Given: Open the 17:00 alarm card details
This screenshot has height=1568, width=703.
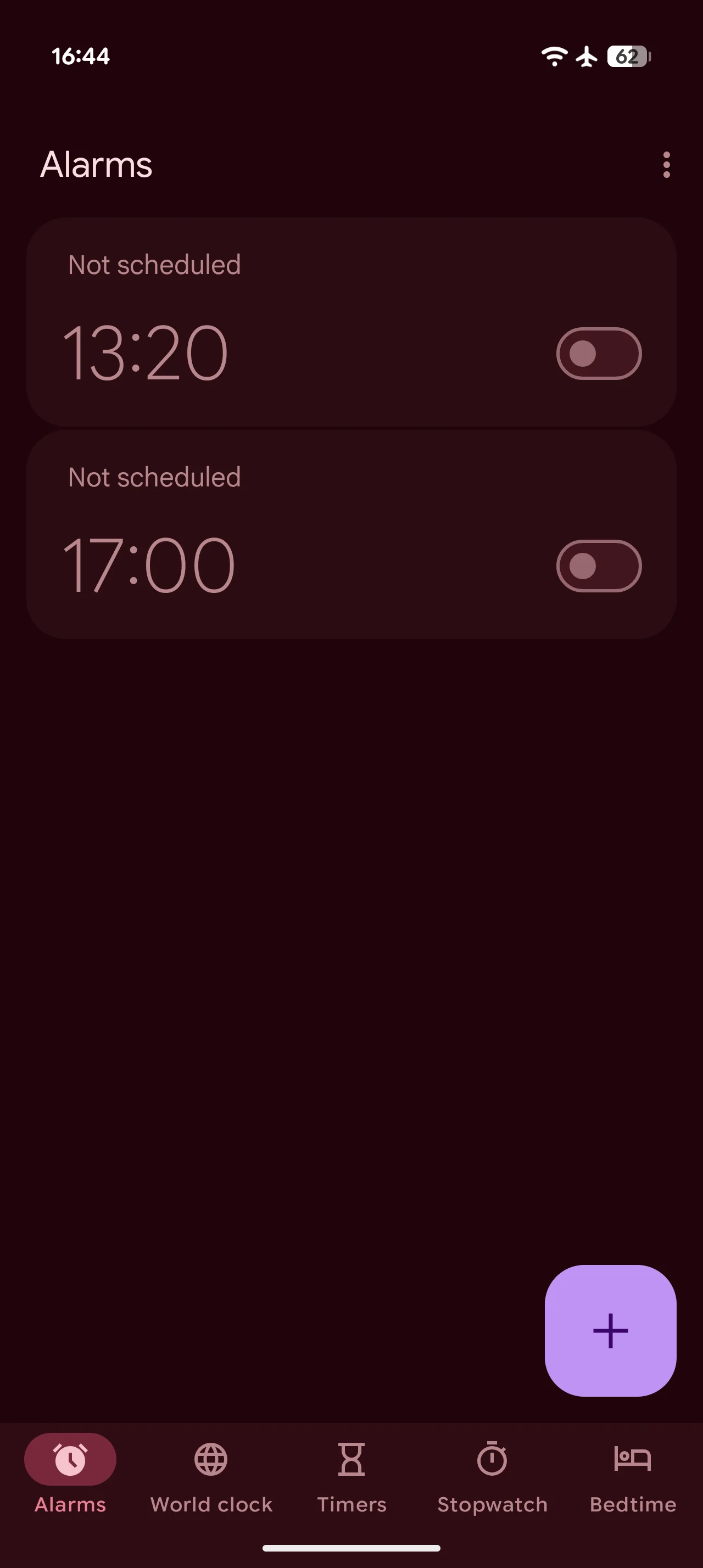Looking at the screenshot, I should click(x=351, y=534).
